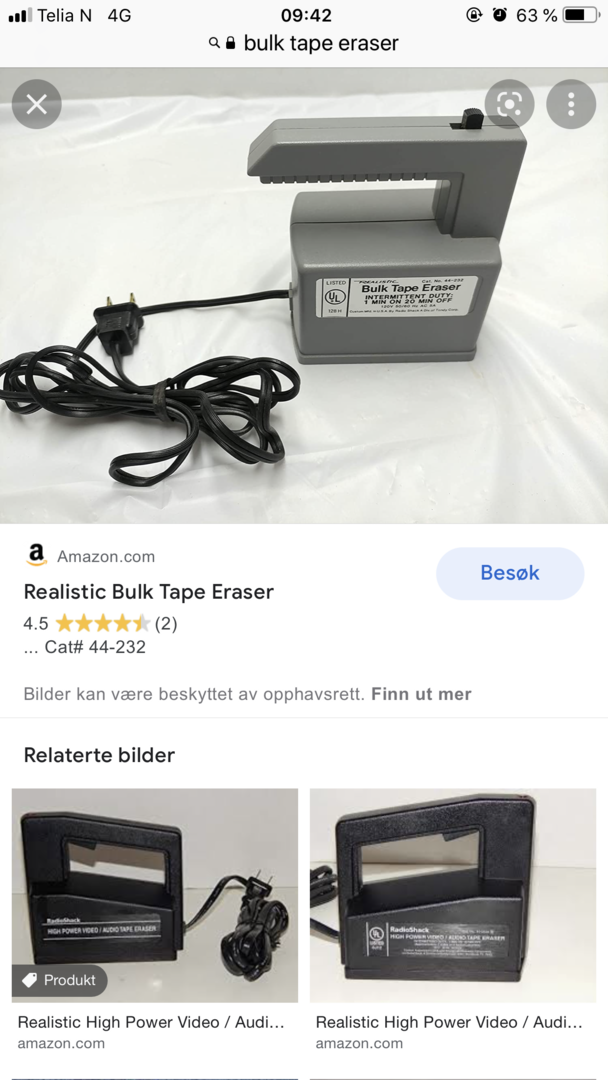Image resolution: width=608 pixels, height=1080 pixels.
Task: Open the Finn ut mer link
Action: point(421,694)
